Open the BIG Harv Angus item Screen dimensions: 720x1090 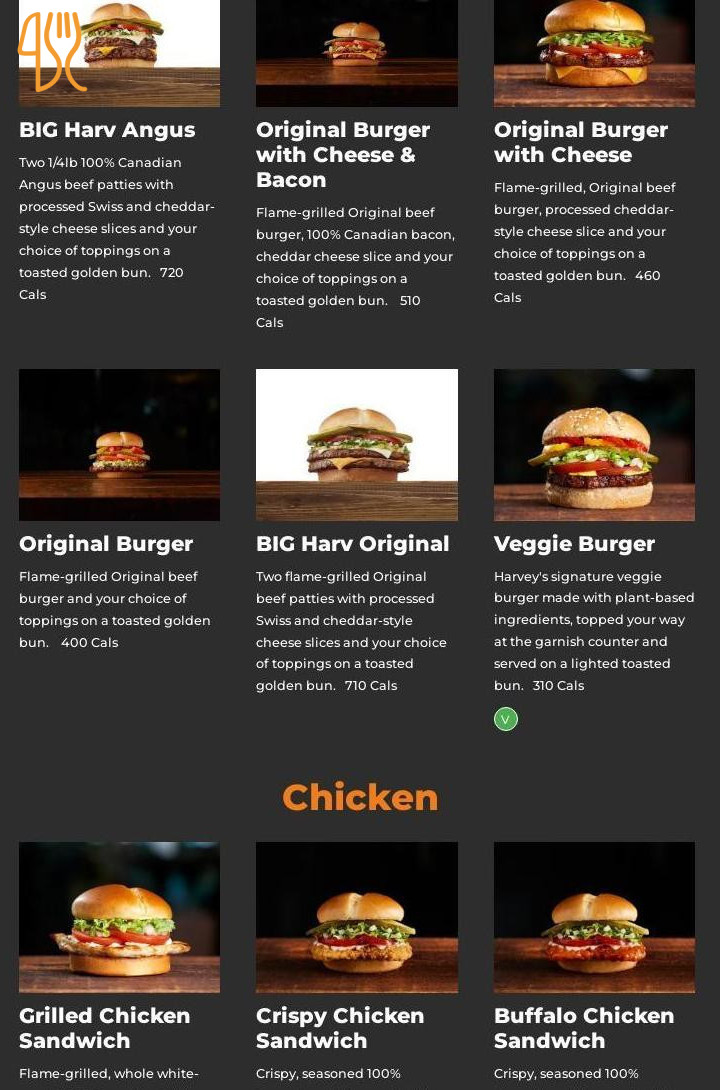(x=107, y=130)
